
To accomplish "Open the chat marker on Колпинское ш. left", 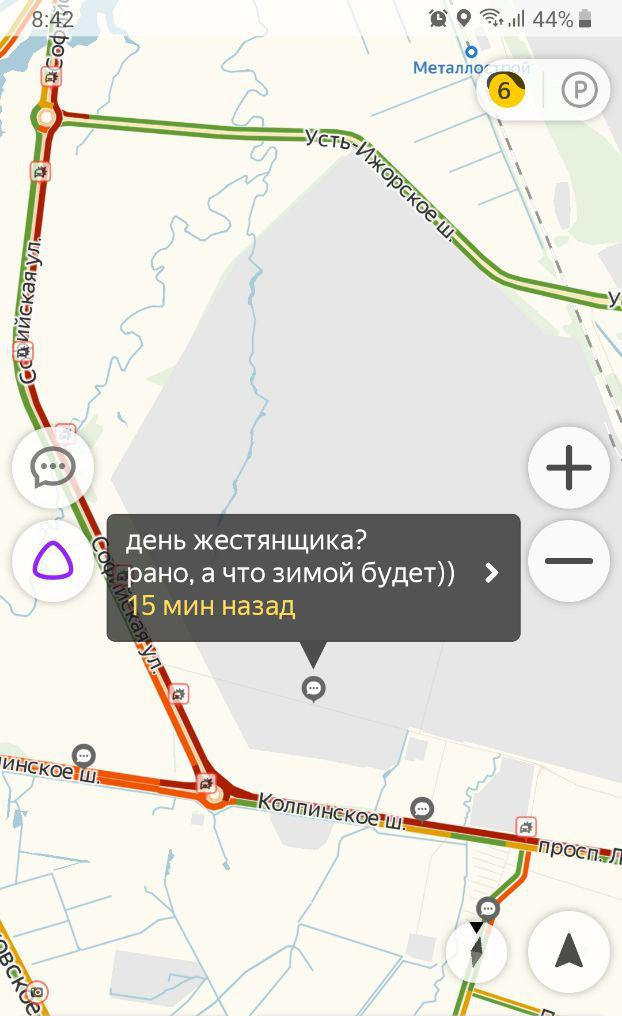I will [x=84, y=756].
